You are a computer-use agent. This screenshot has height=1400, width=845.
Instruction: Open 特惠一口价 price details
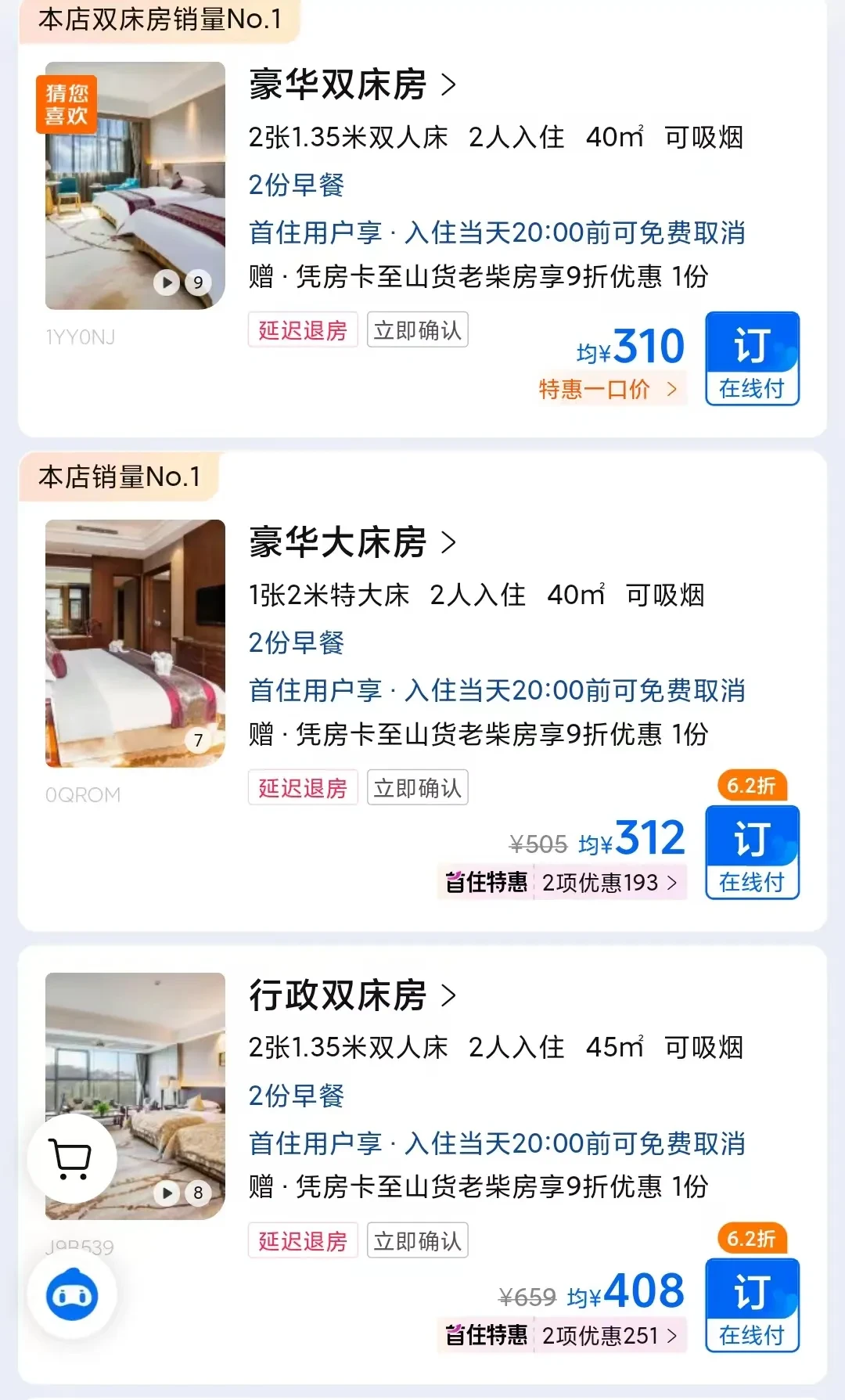pos(608,389)
